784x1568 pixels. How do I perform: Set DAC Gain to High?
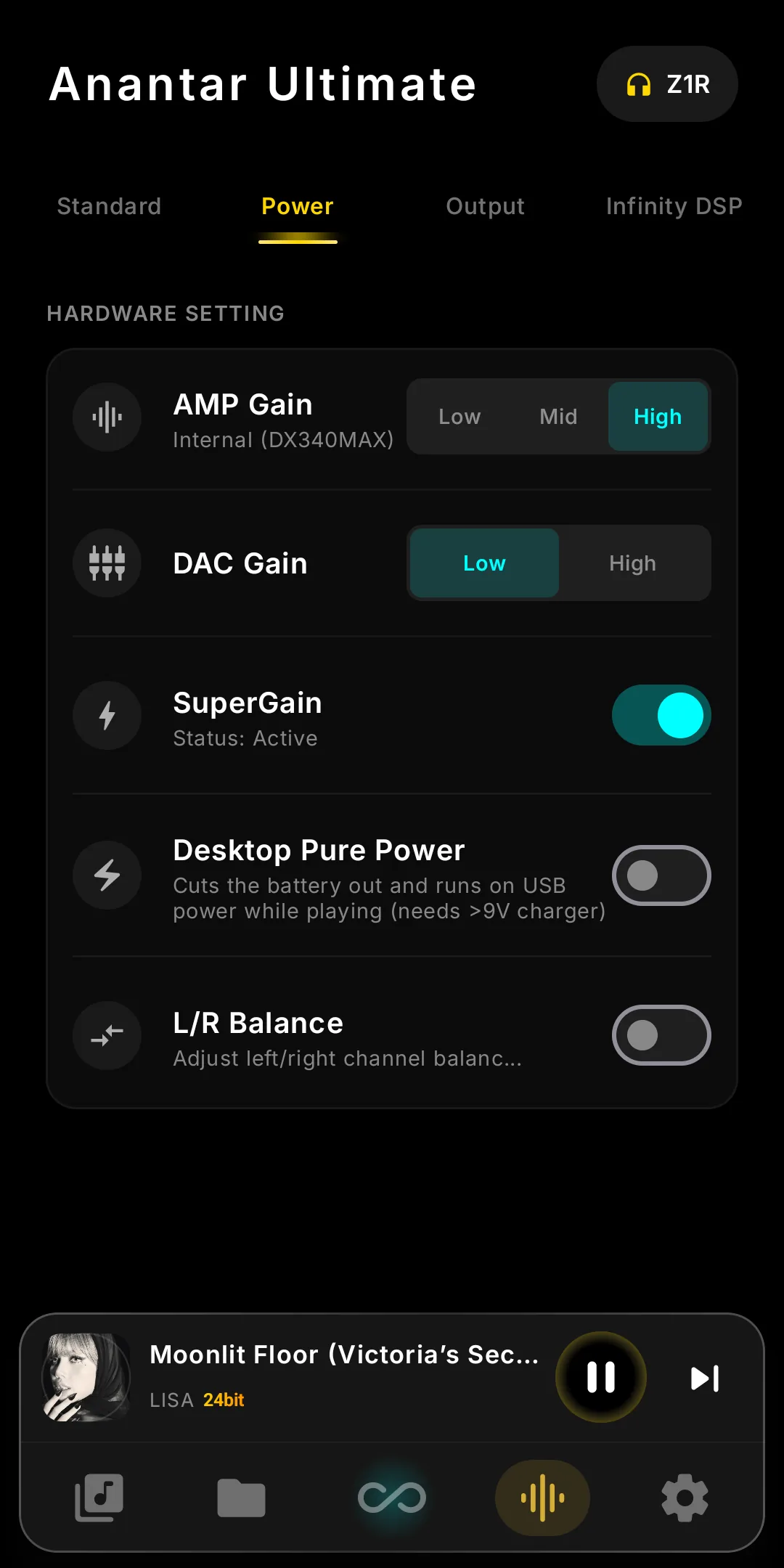click(632, 563)
